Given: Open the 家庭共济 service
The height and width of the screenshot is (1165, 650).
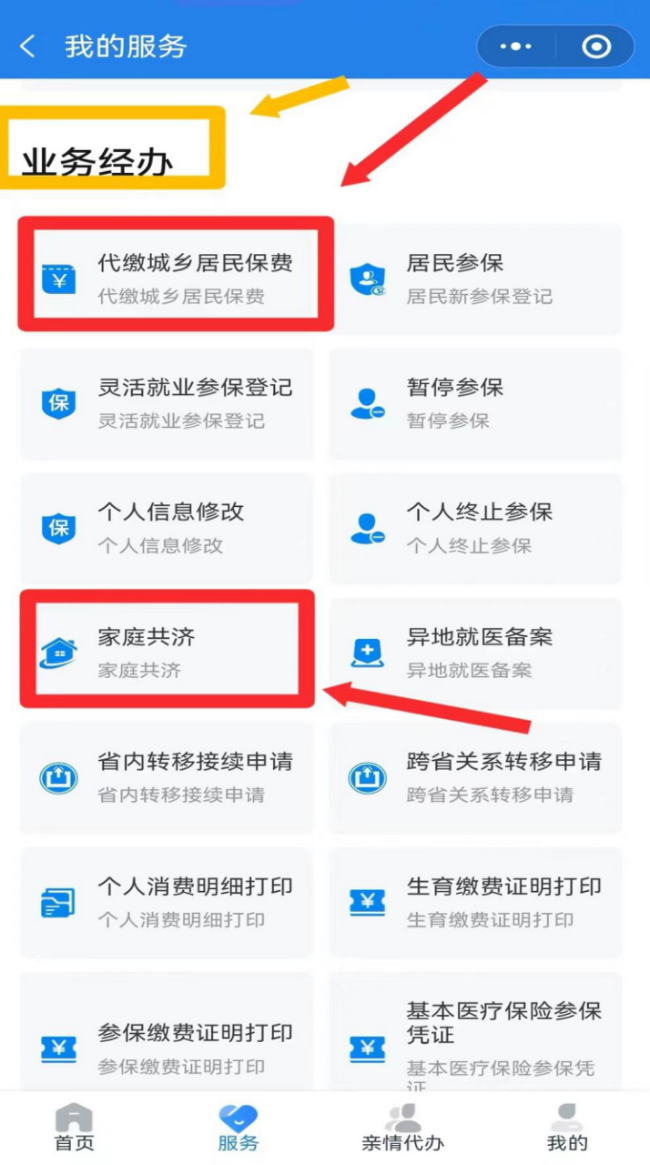Looking at the screenshot, I should point(167,652).
